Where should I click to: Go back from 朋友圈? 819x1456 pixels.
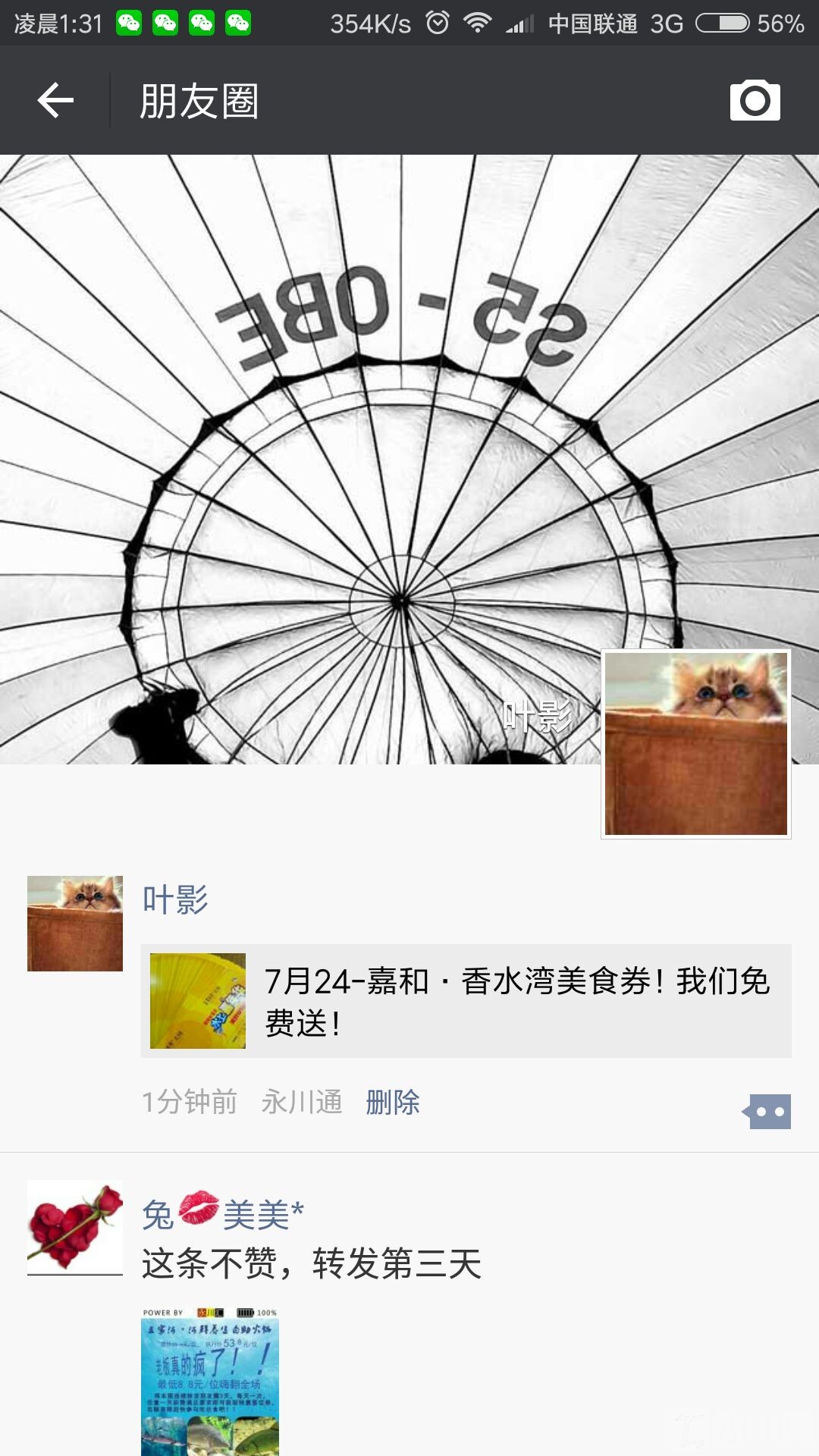point(55,101)
